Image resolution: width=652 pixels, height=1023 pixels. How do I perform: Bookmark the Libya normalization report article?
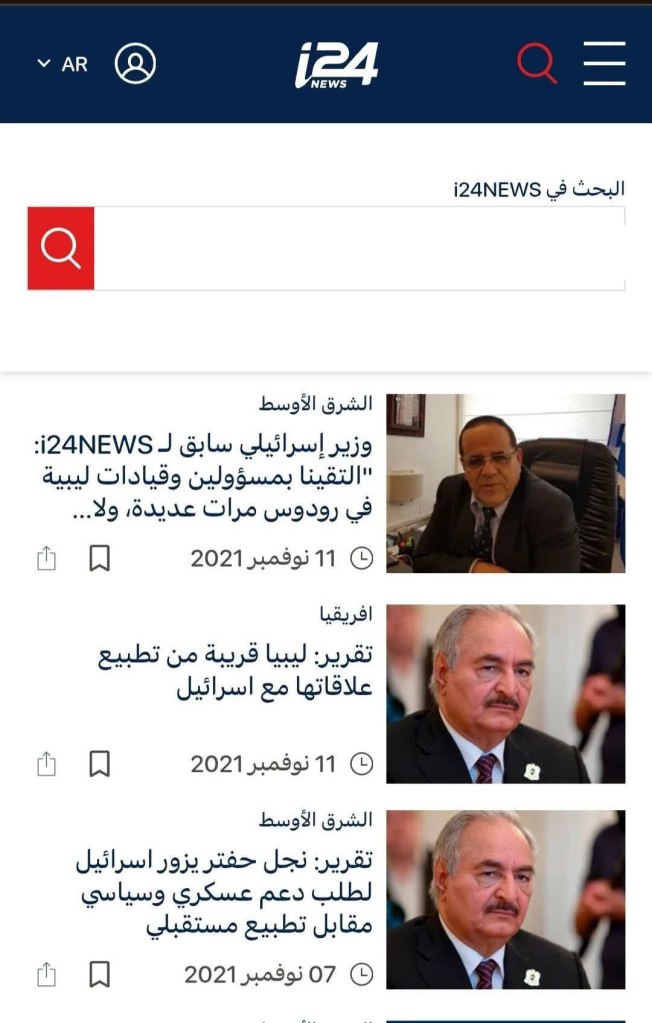[x=99, y=764]
